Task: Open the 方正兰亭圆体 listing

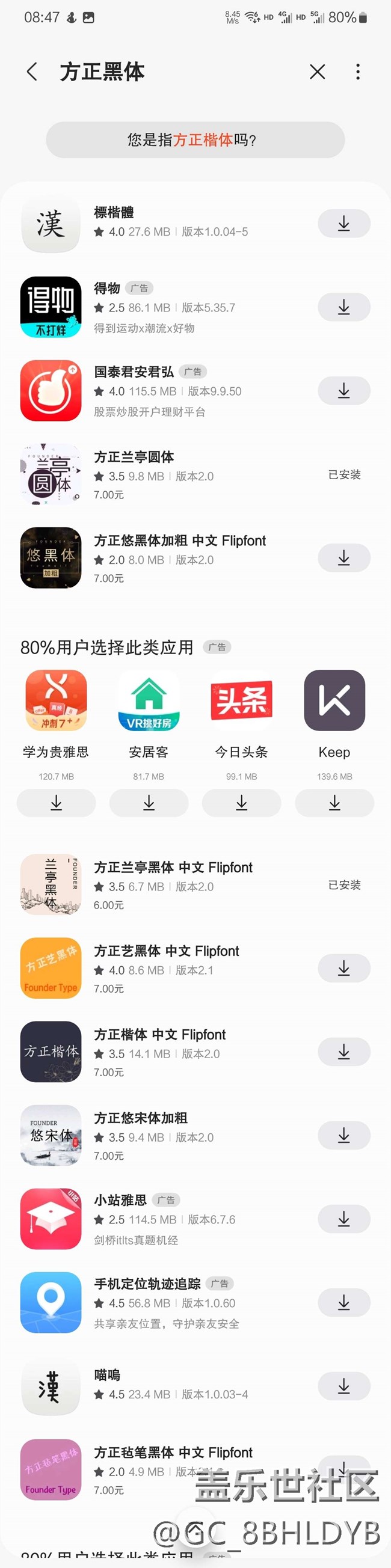Action: 134,457
